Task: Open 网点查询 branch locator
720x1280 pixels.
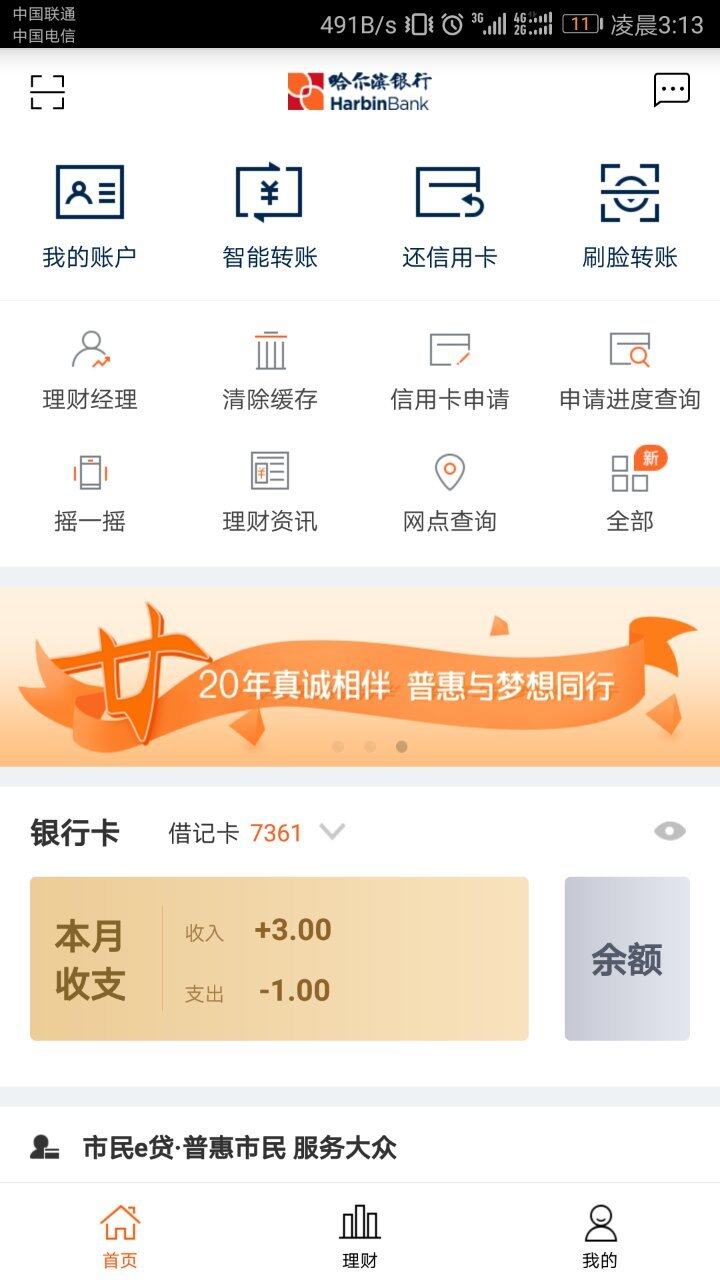Action: pos(449,492)
